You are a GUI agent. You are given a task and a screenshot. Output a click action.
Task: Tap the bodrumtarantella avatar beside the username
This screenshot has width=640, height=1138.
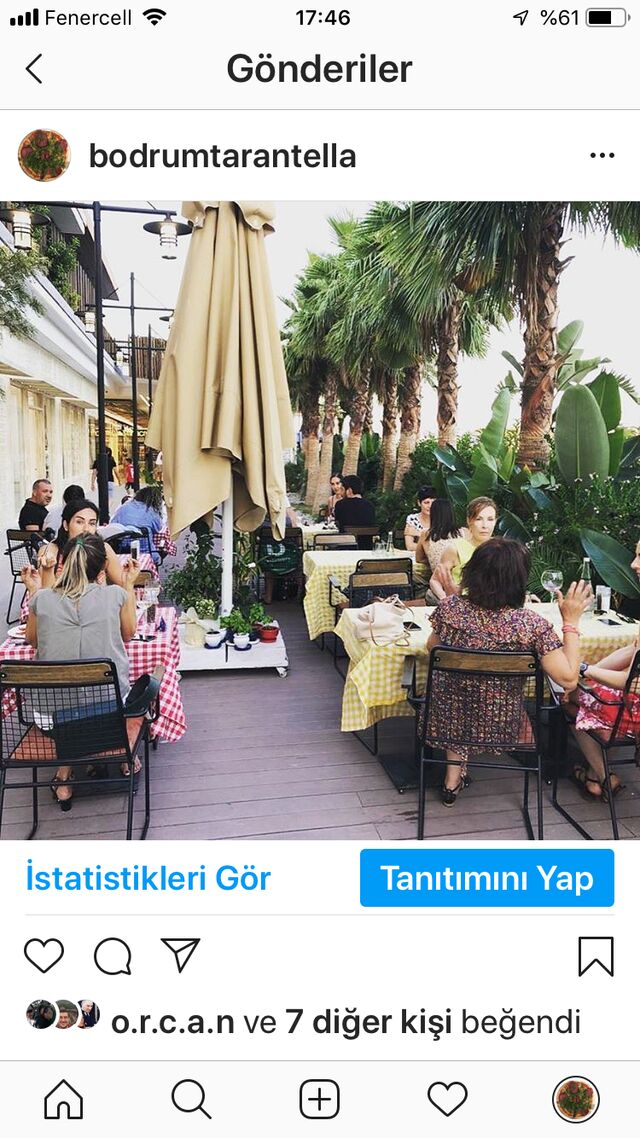pyautogui.click(x=44, y=155)
